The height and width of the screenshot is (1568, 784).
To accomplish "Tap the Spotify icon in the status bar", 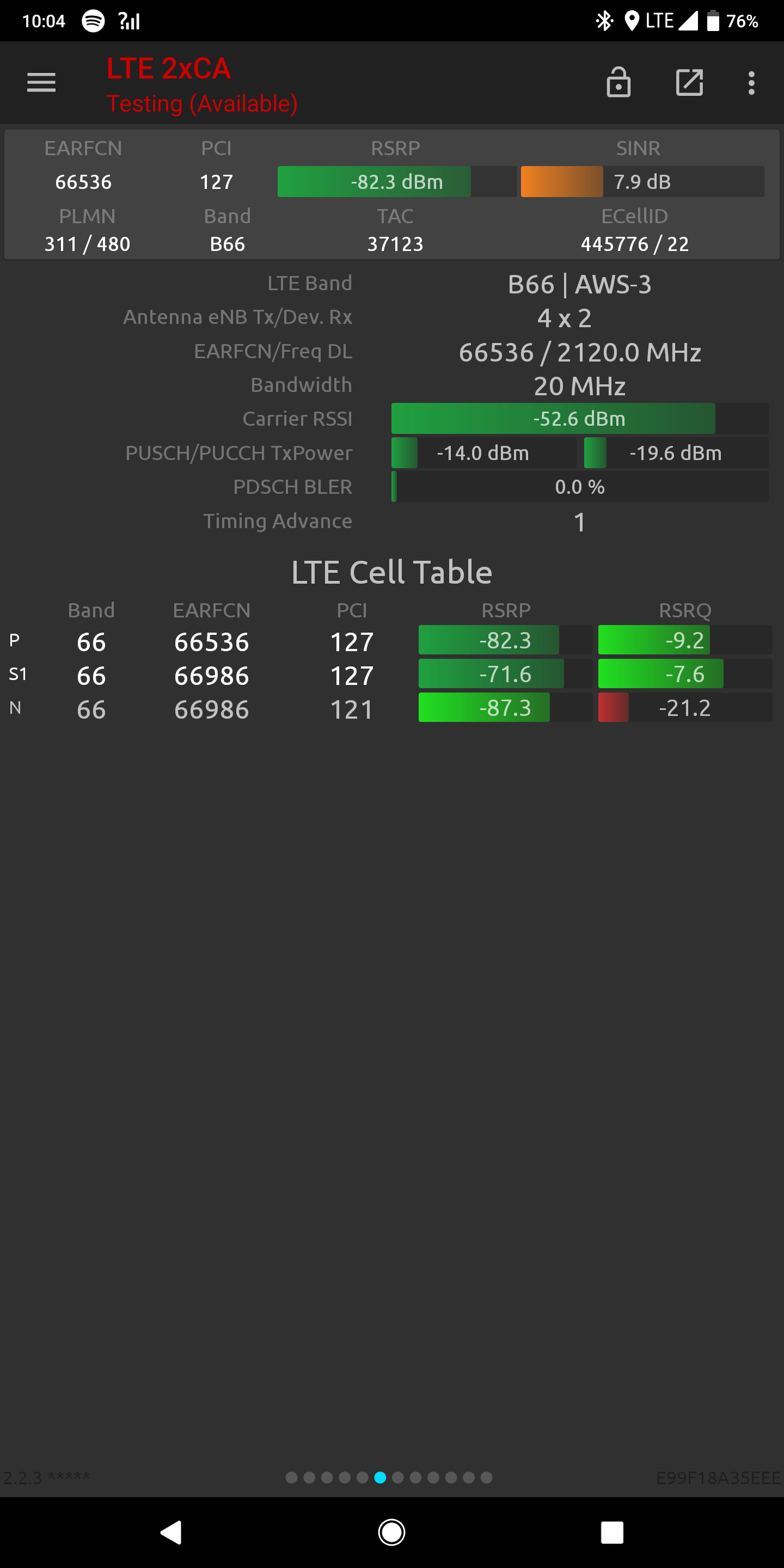I will (x=94, y=20).
